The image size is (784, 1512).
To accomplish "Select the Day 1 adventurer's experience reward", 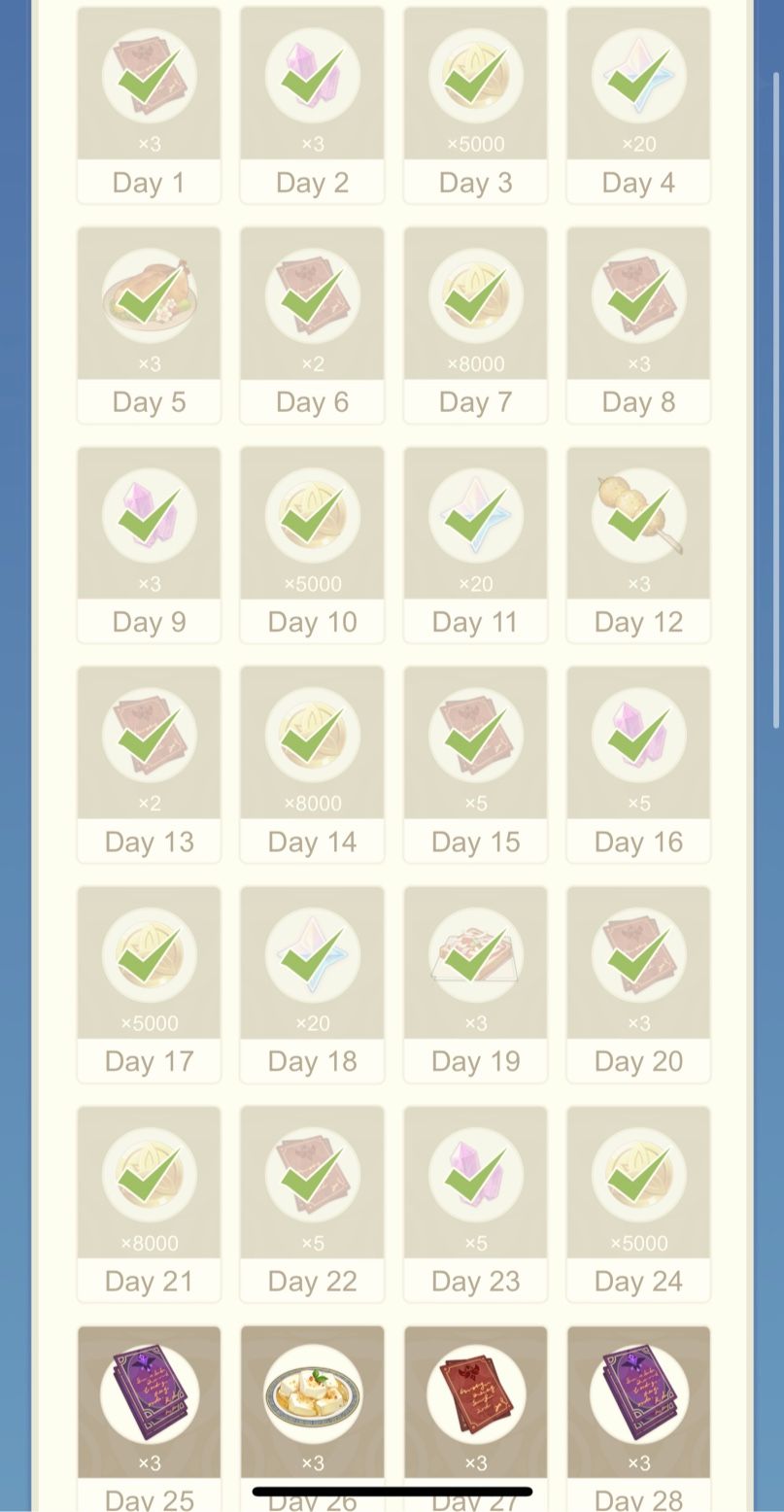I will pos(149,78).
